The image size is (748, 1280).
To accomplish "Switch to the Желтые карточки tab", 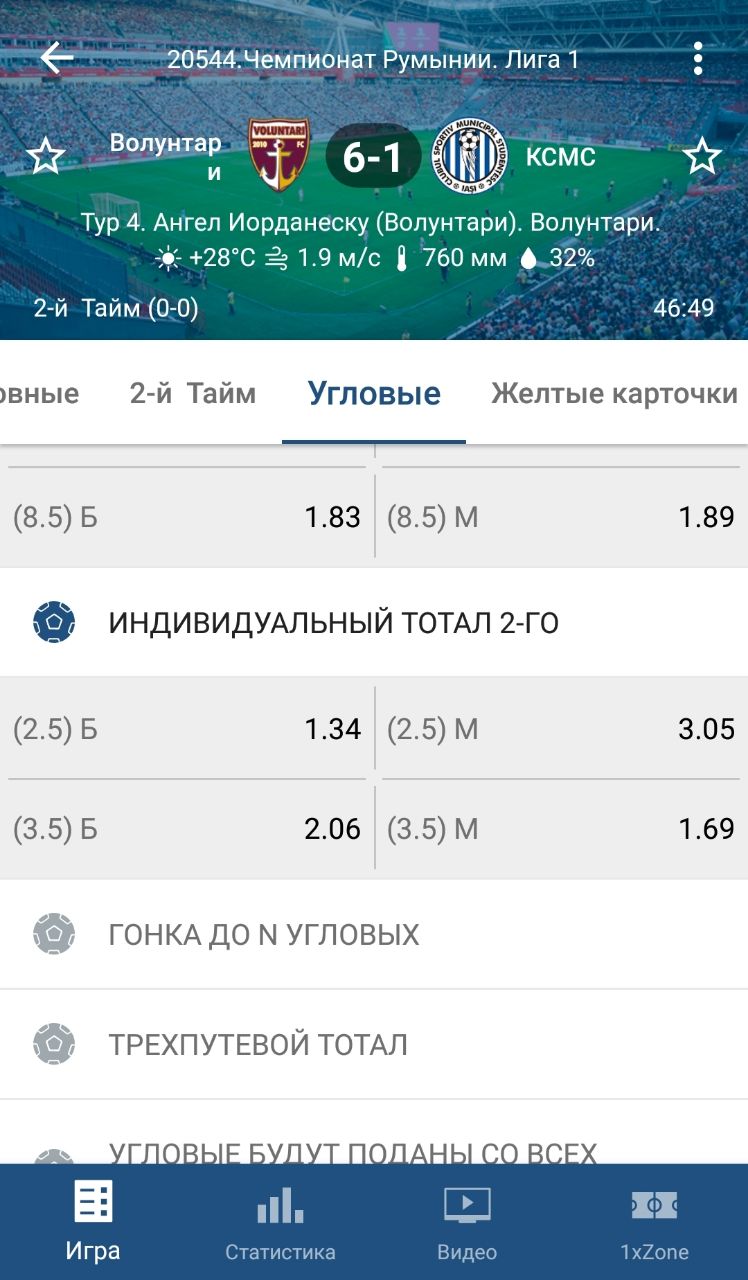I will click(614, 394).
